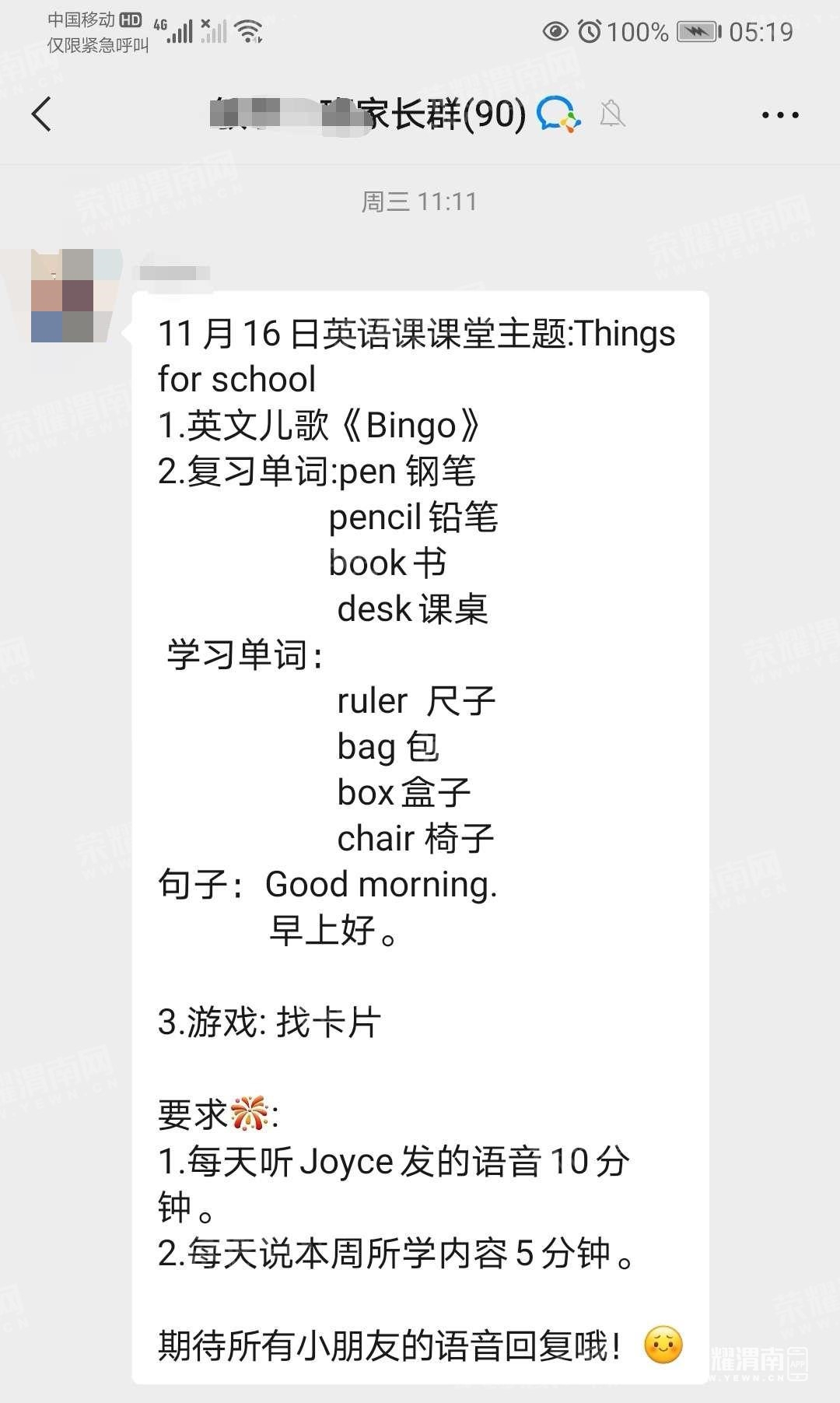Tap the 100% battery percentage indicator
The height and width of the screenshot is (1403, 840).
[x=635, y=32]
